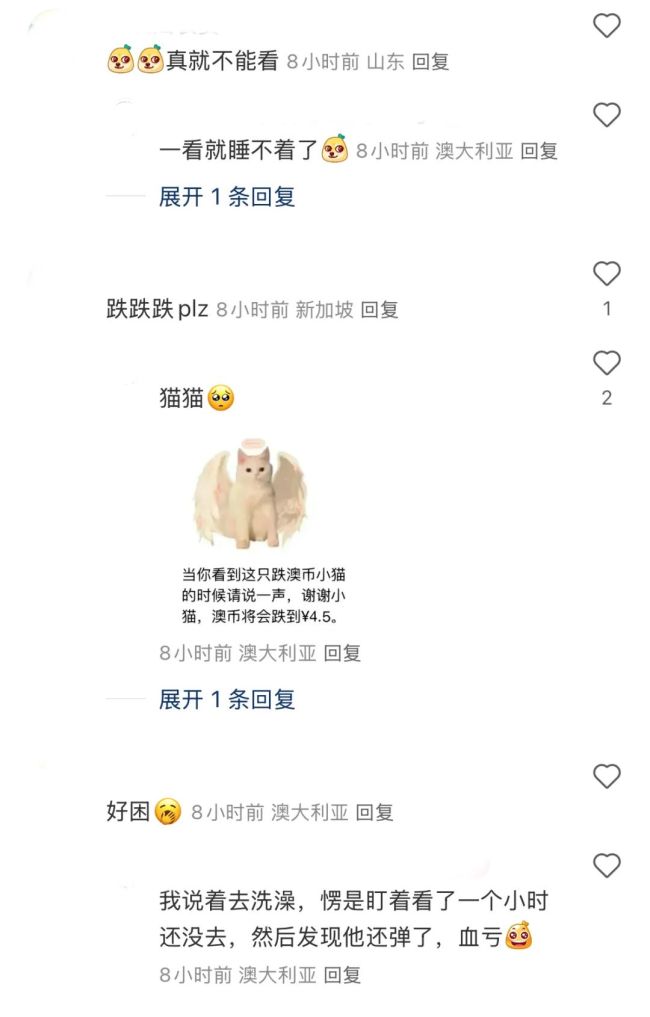Expand 1 reply under the cat comment
Image resolution: width=650 pixels, height=1017 pixels.
227,700
